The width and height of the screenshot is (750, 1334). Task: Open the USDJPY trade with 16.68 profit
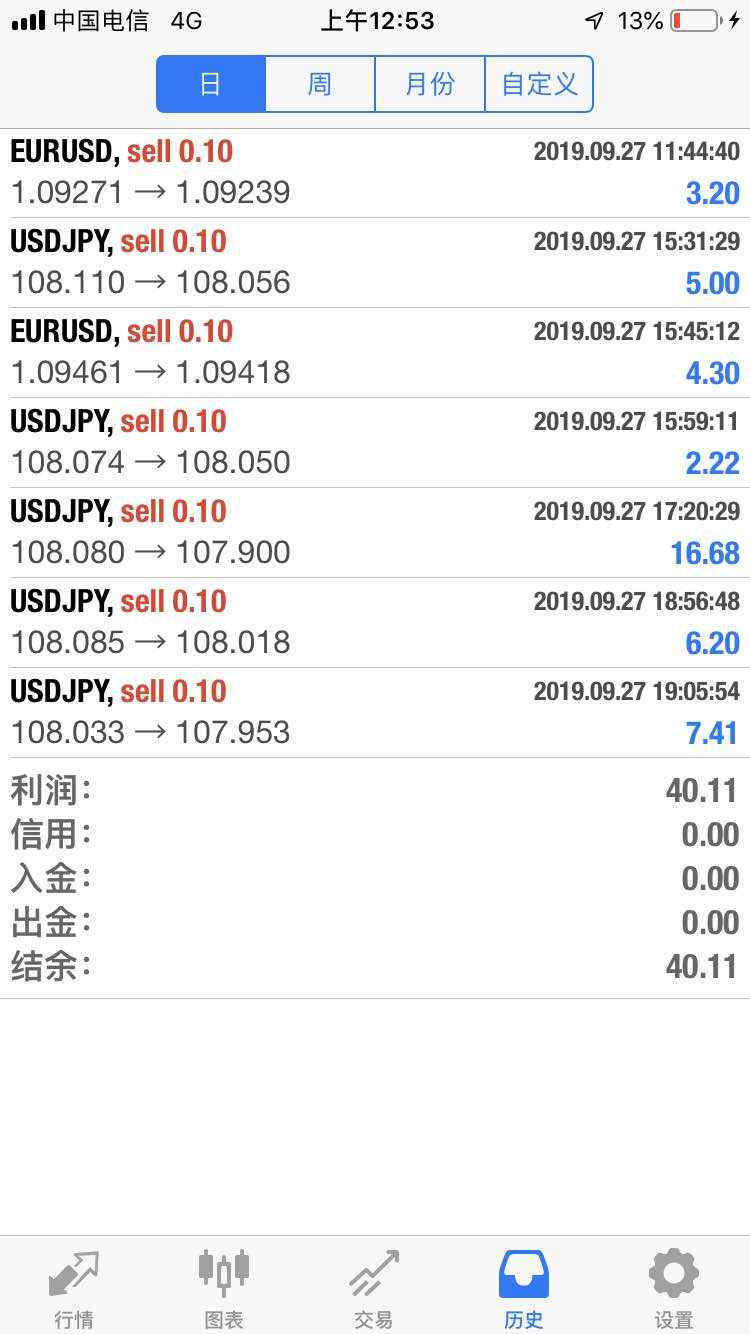coord(375,533)
